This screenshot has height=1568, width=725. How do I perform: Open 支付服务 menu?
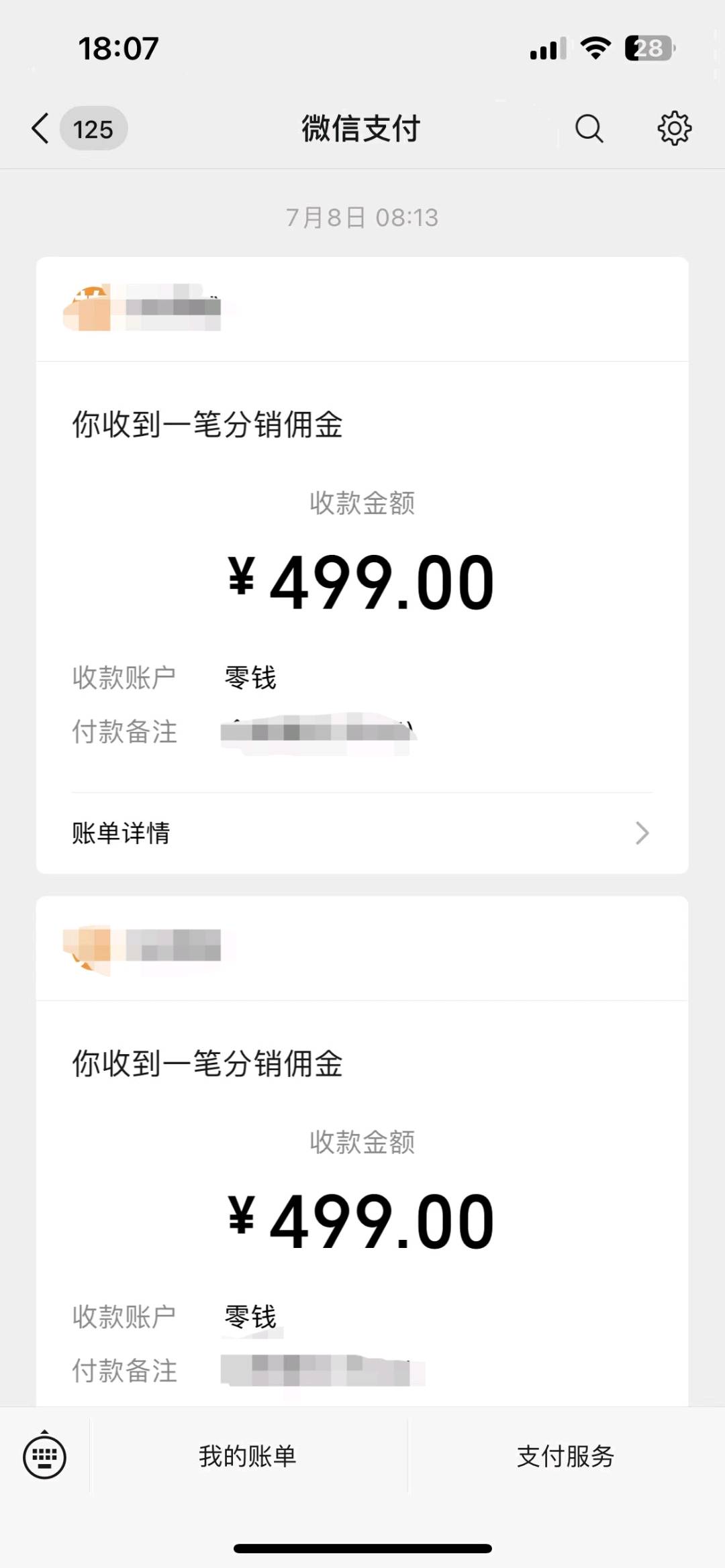point(565,1457)
